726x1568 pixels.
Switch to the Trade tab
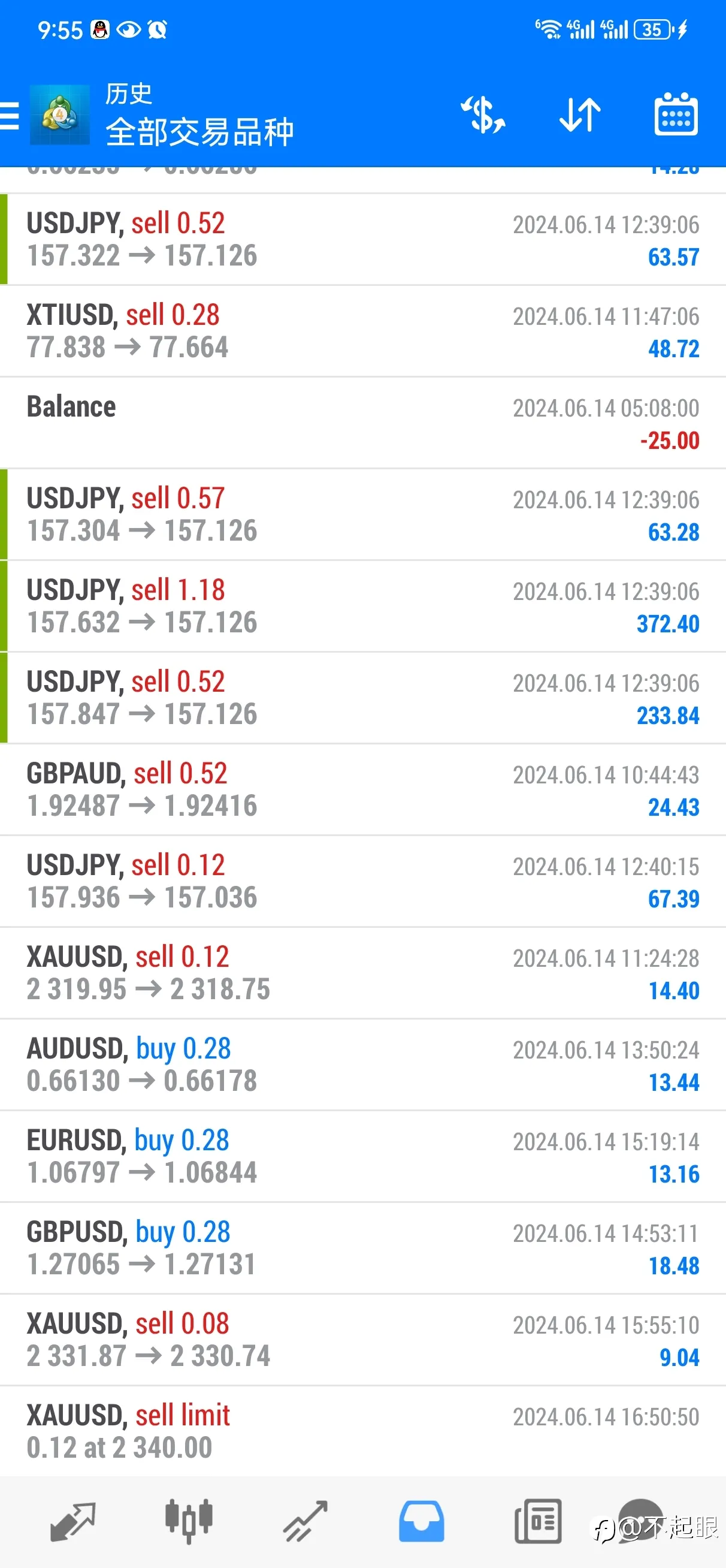pos(305,1521)
